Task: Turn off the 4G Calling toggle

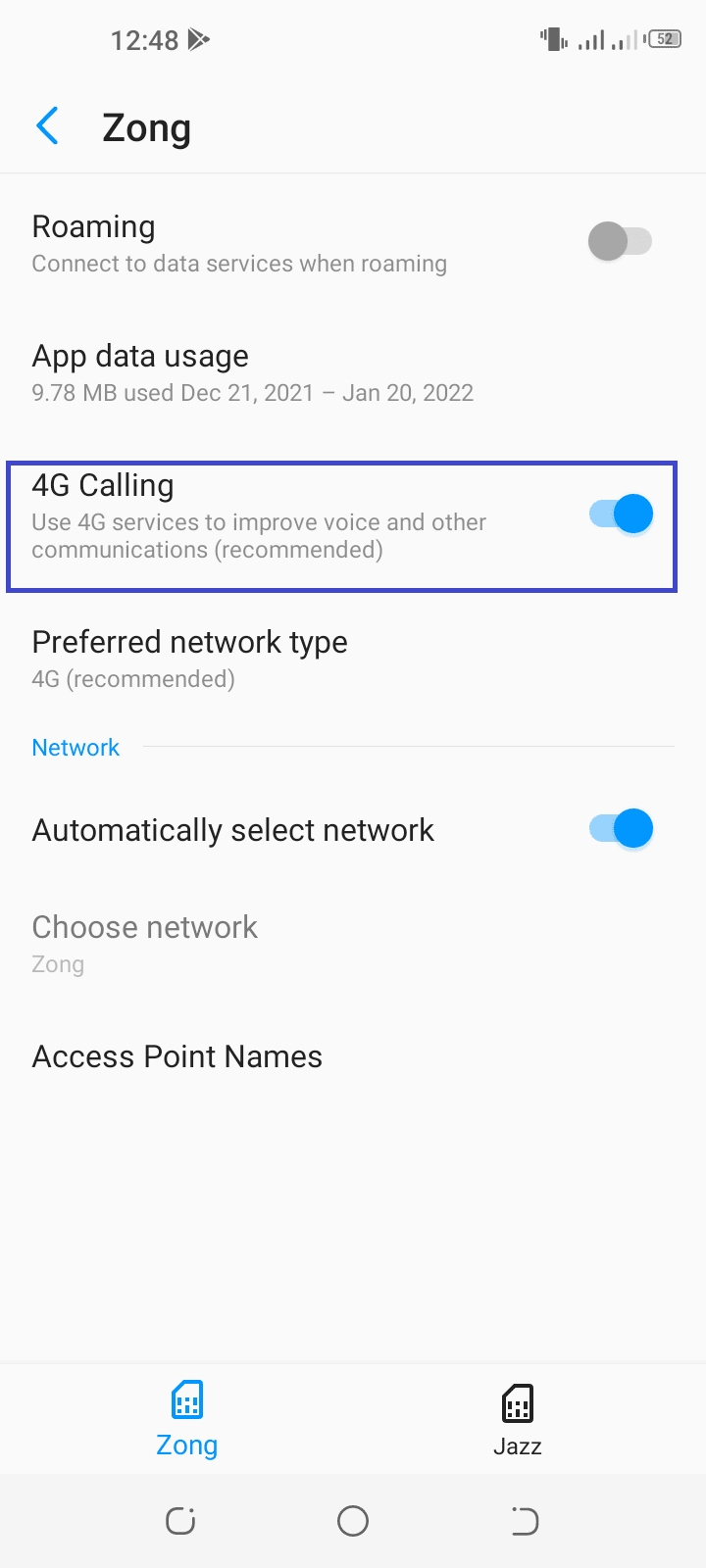Action: 621,514
